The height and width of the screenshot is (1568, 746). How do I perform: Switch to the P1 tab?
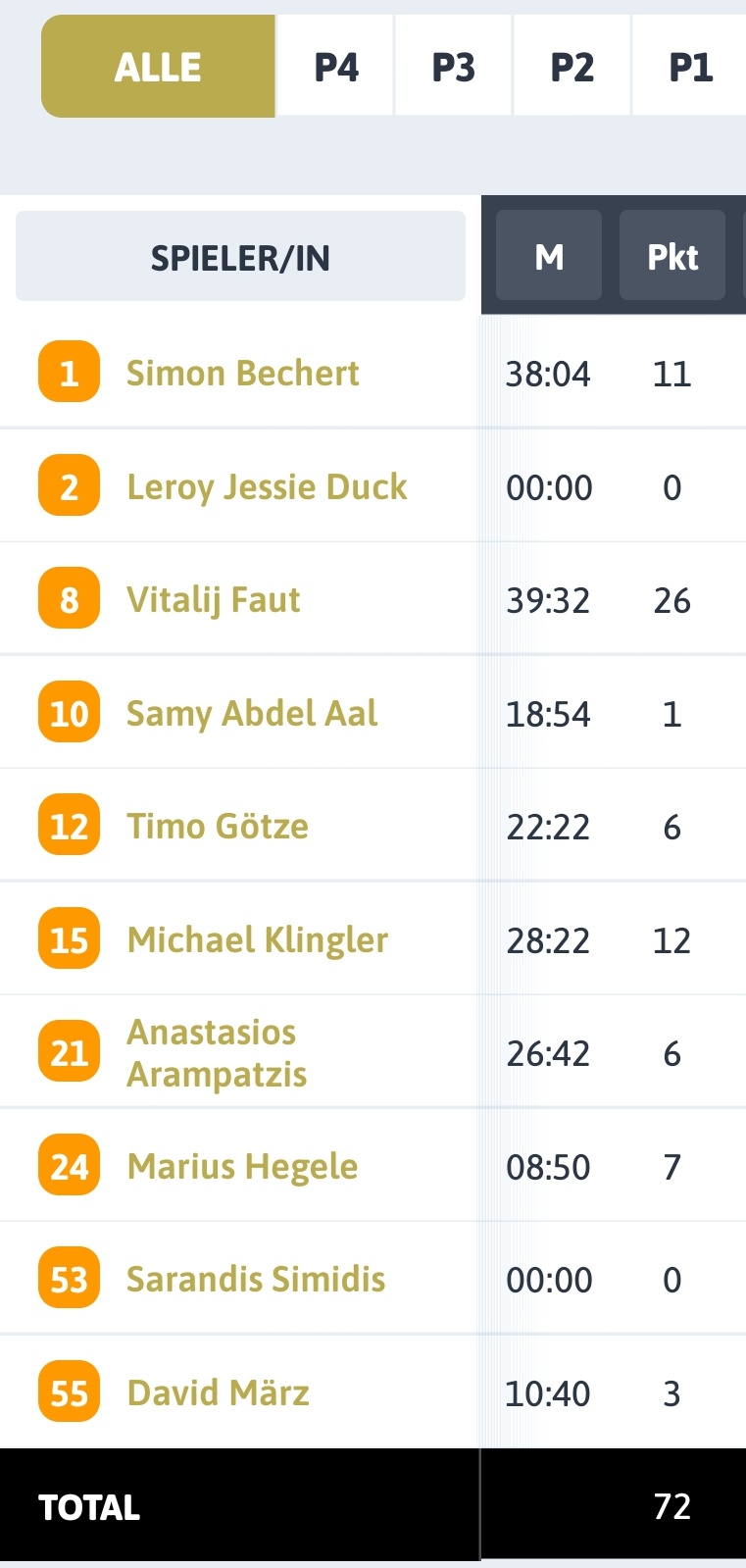(x=690, y=67)
